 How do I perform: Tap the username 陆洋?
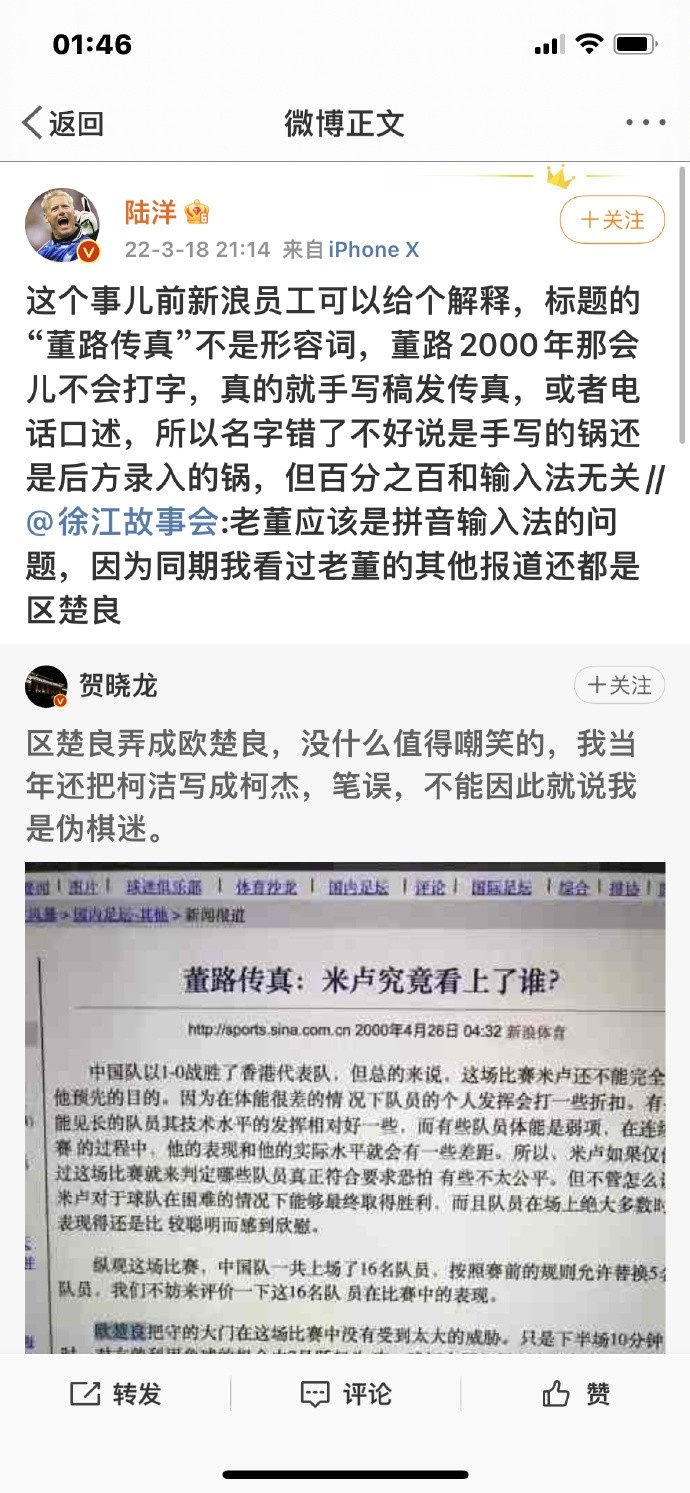click(150, 212)
